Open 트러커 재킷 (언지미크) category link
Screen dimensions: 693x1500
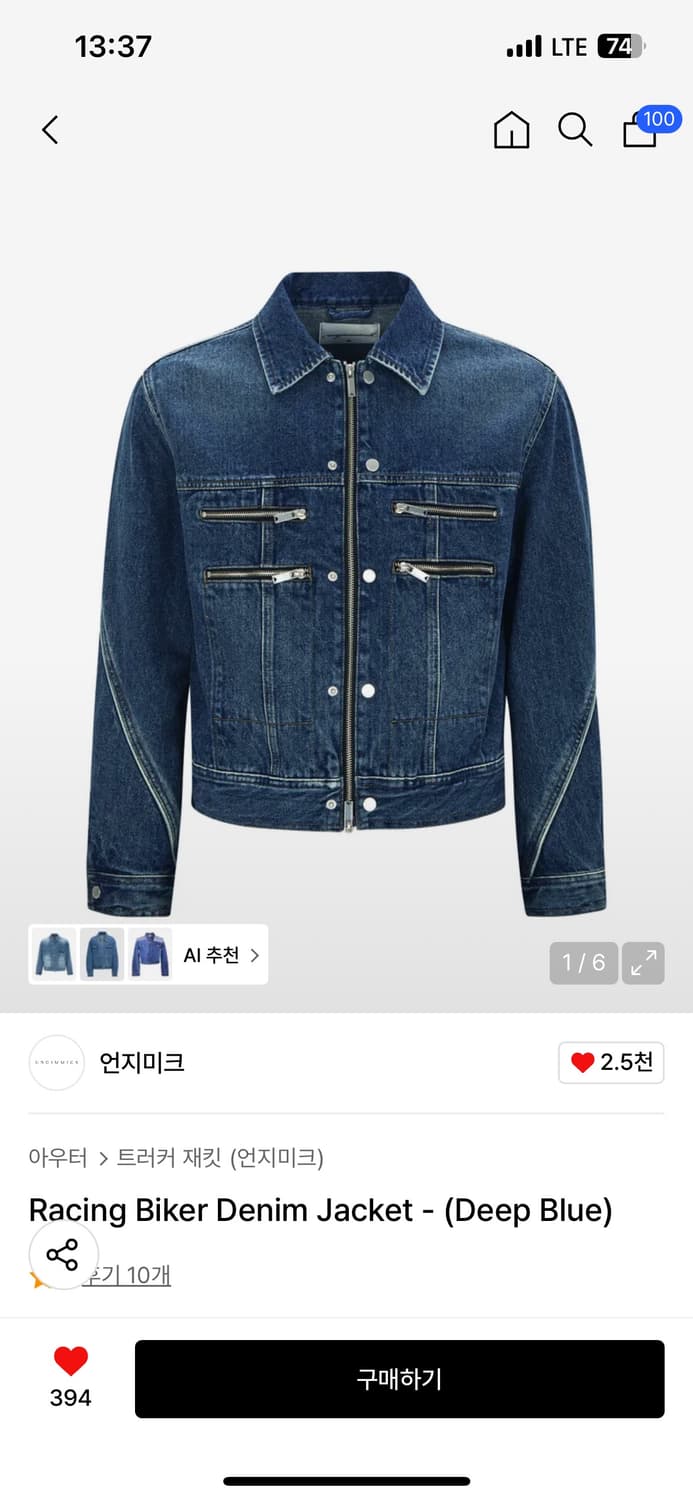pyautogui.click(x=220, y=1158)
